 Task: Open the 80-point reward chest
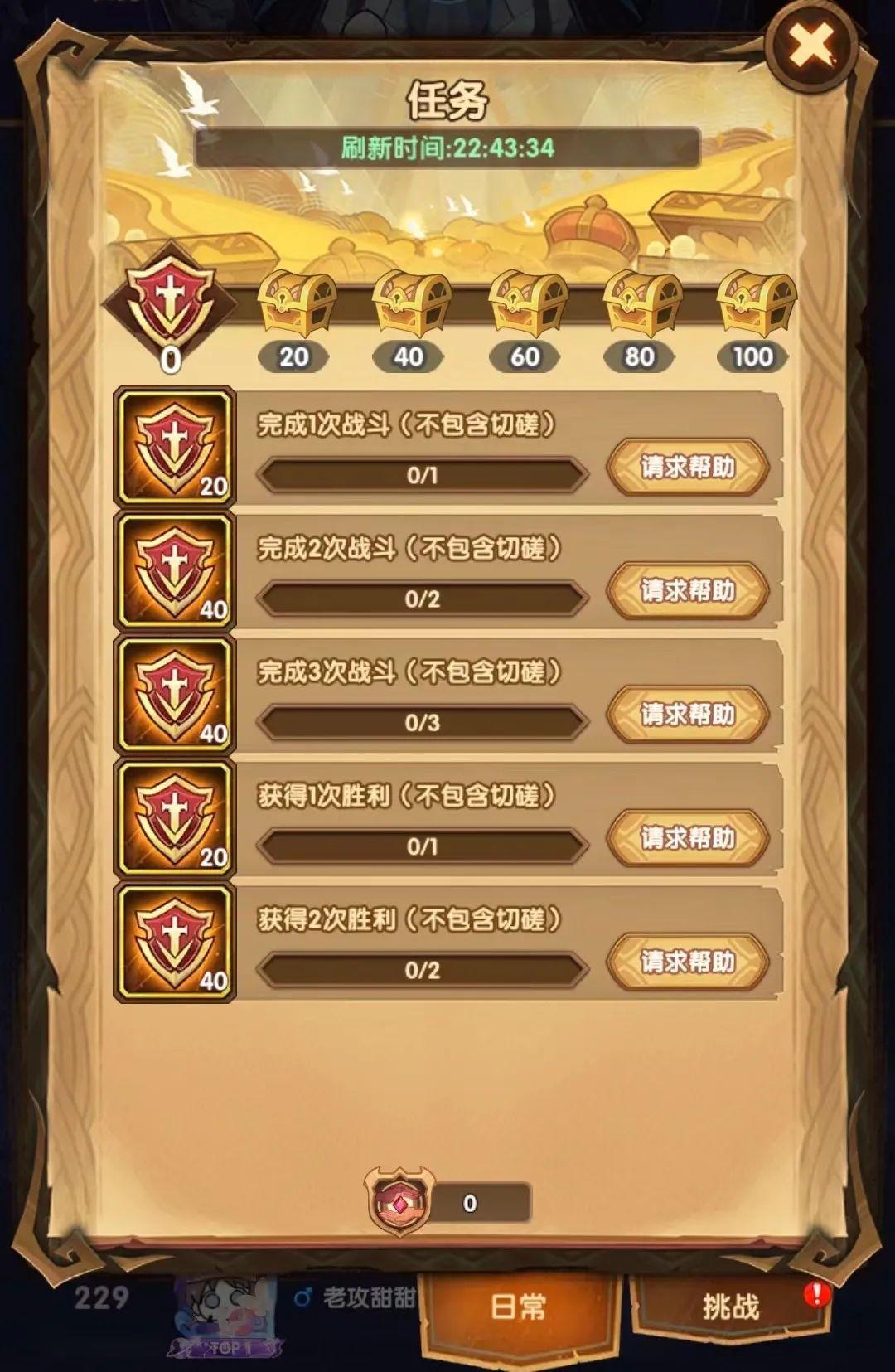[641, 304]
